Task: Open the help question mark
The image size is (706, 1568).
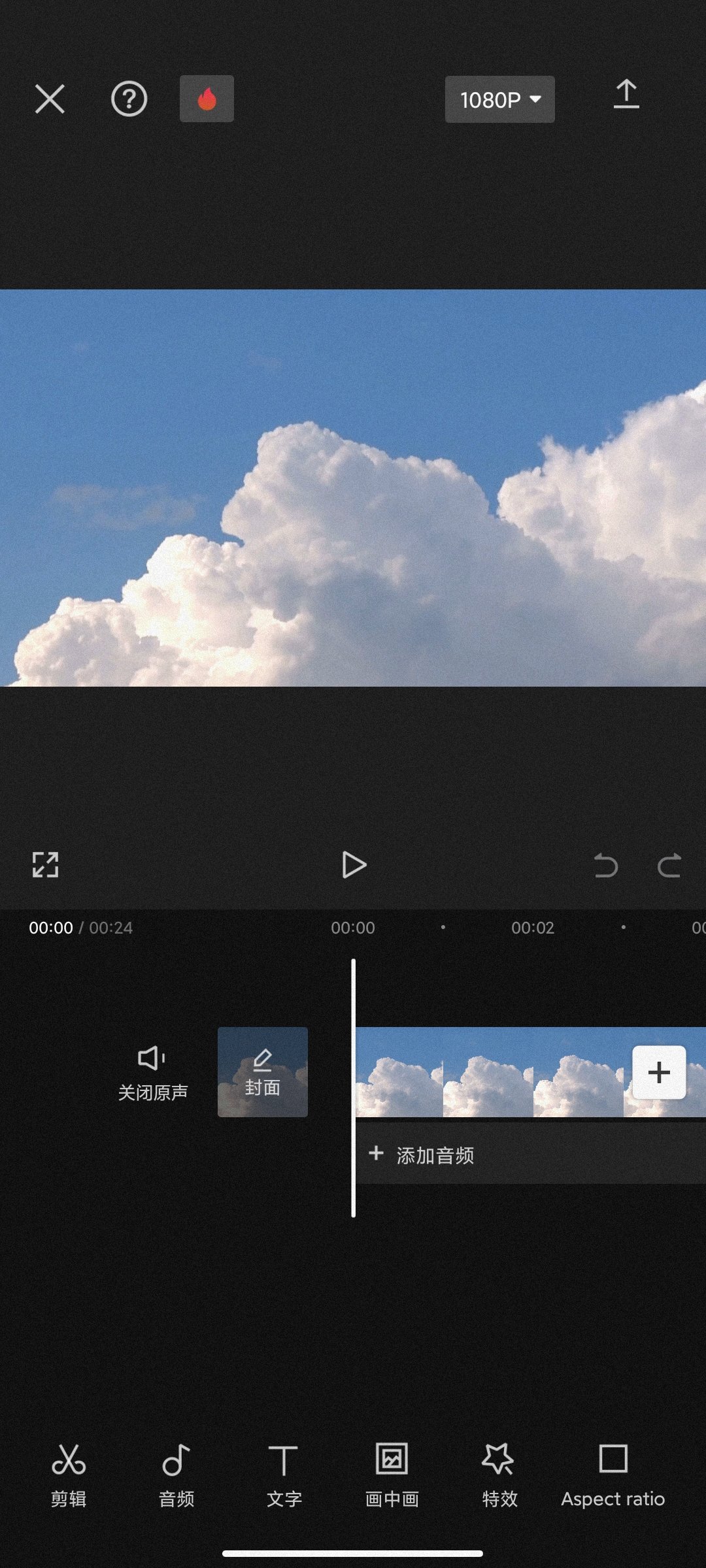Action: click(129, 99)
